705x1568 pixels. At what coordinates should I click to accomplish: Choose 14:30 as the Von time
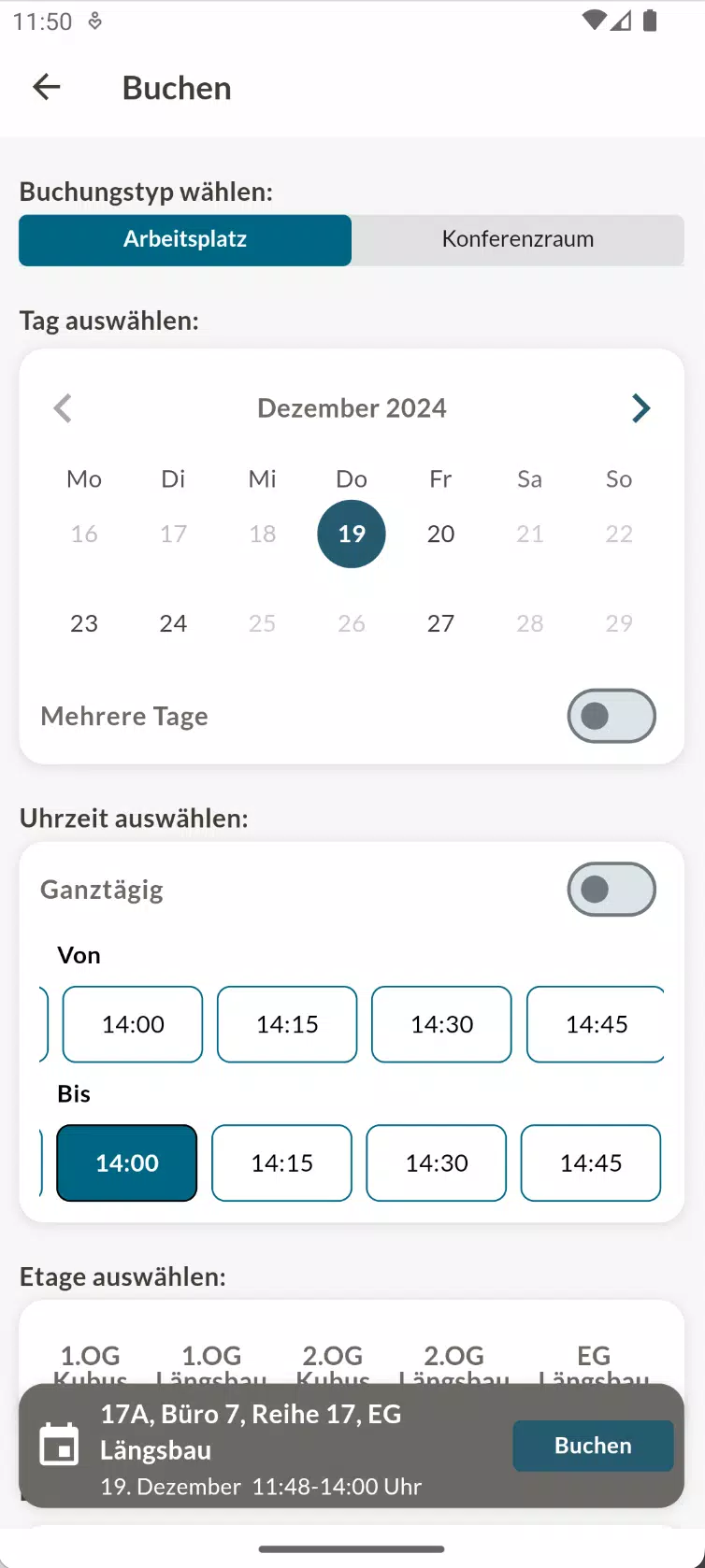[441, 1024]
